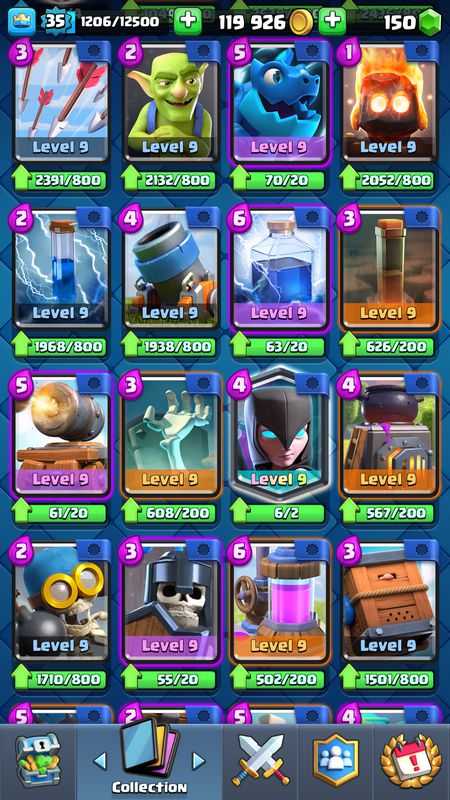Open the Elixir Collector card

pos(280,600)
